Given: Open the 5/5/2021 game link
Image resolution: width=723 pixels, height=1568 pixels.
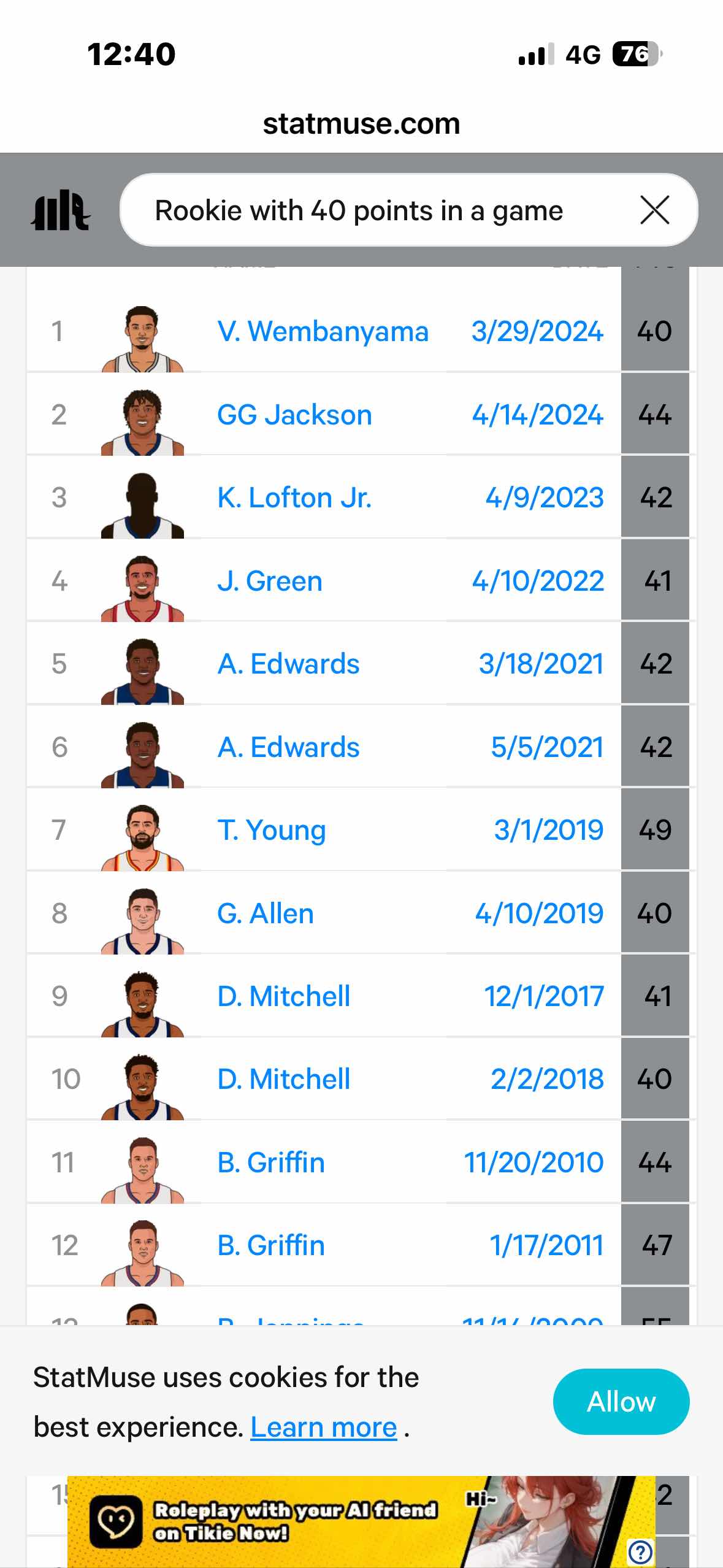Looking at the screenshot, I should pyautogui.click(x=547, y=747).
